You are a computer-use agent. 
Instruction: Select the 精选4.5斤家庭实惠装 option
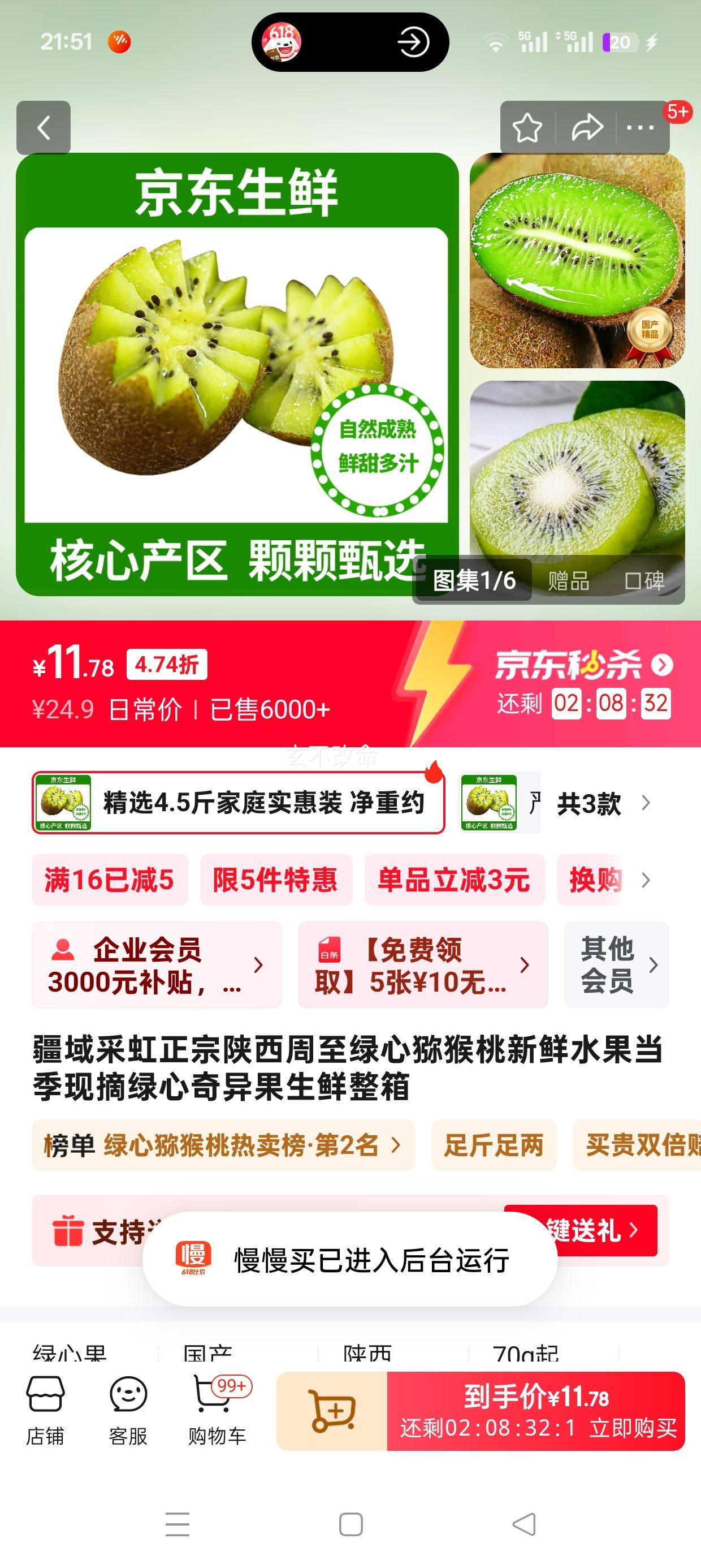coord(239,803)
